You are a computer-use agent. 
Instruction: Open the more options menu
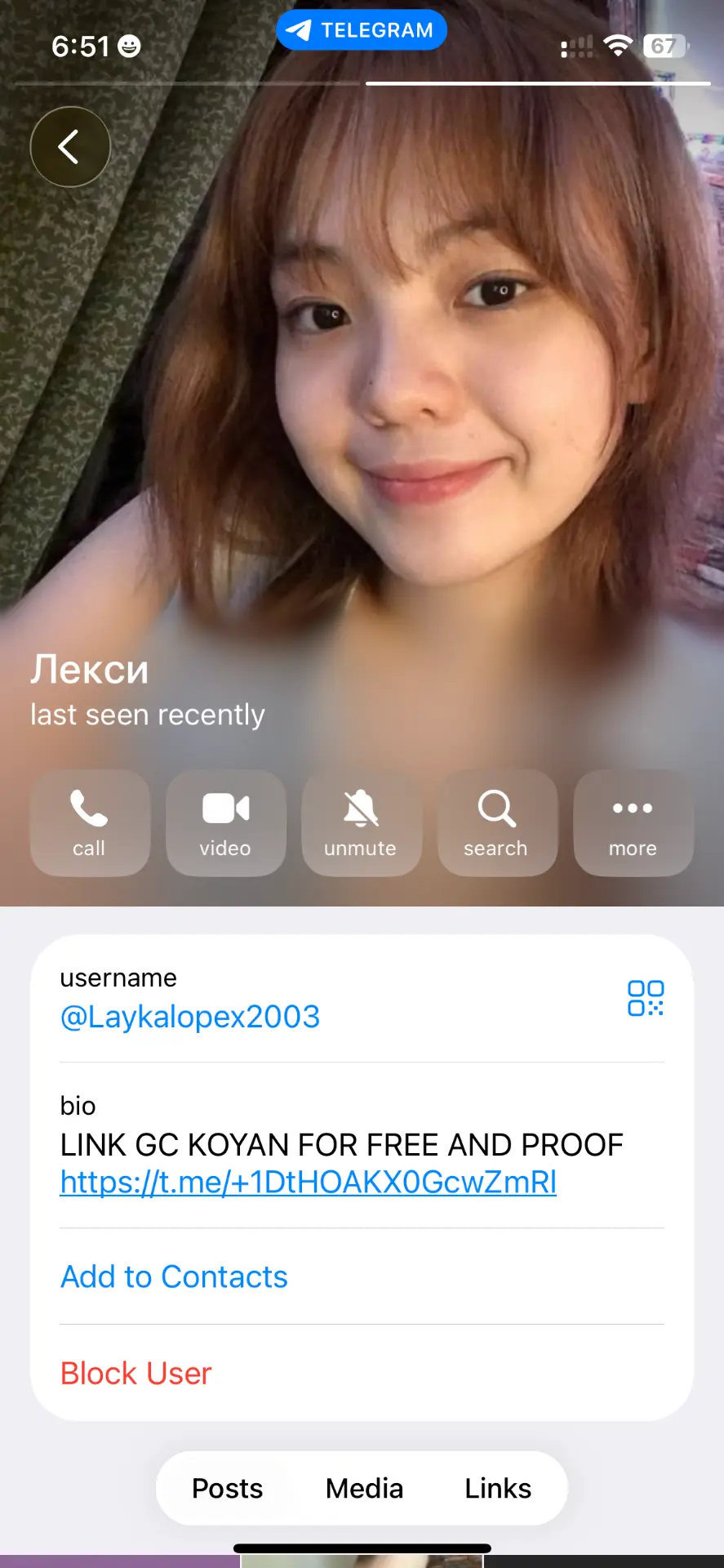click(633, 823)
